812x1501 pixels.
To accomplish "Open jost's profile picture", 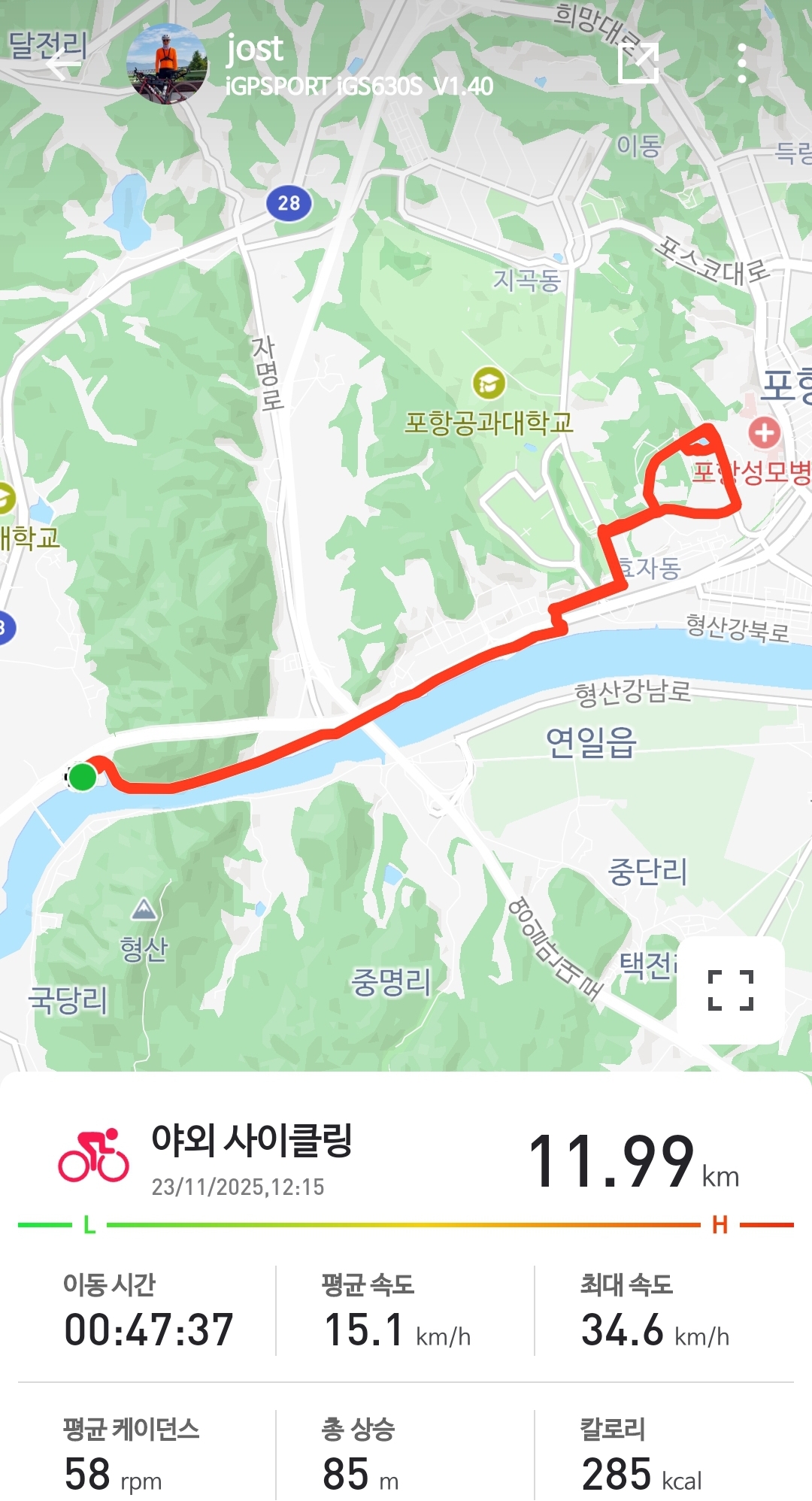I will [x=167, y=64].
